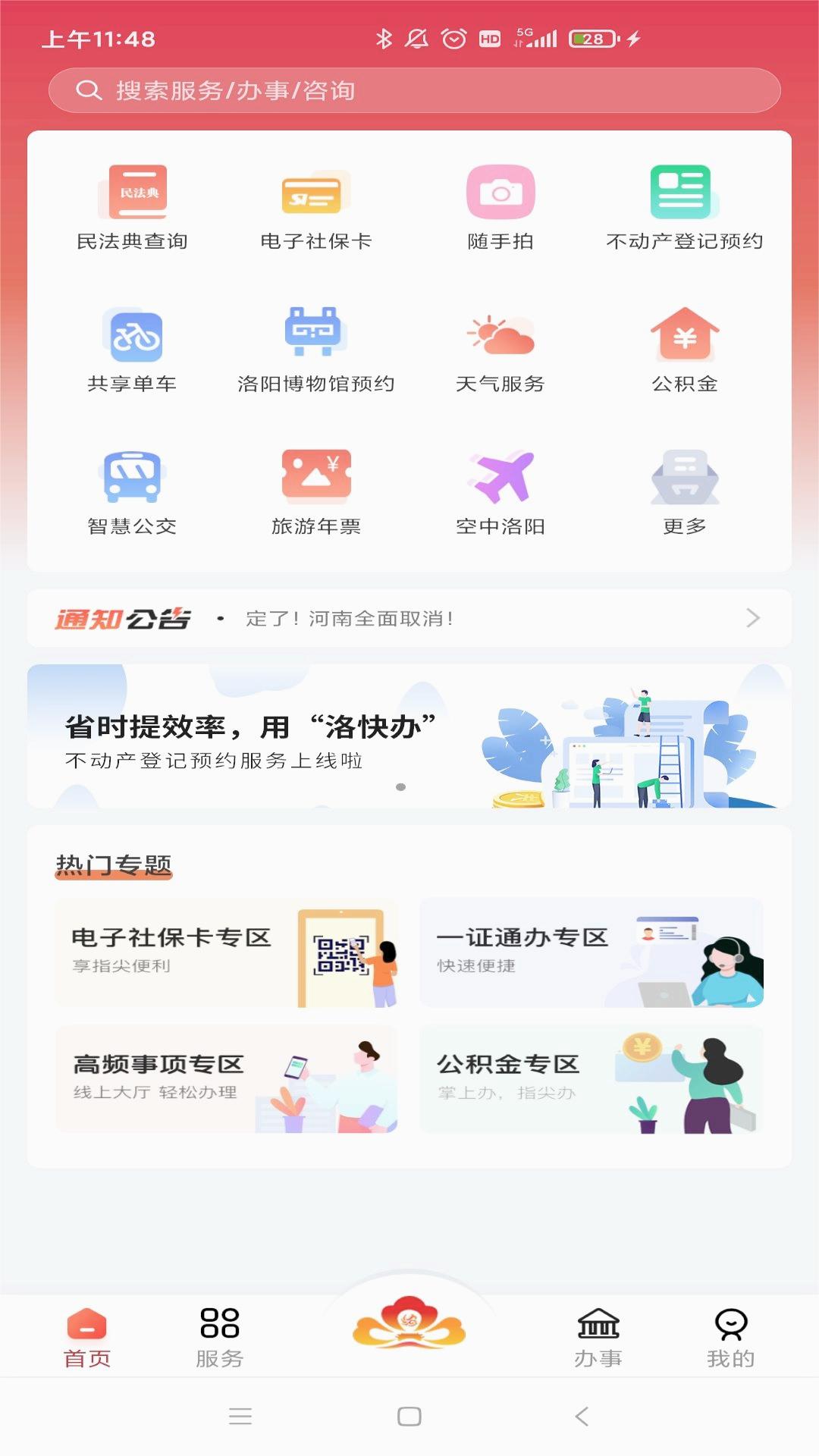
Task: Switch to the 办事 tab
Action: [x=598, y=1338]
